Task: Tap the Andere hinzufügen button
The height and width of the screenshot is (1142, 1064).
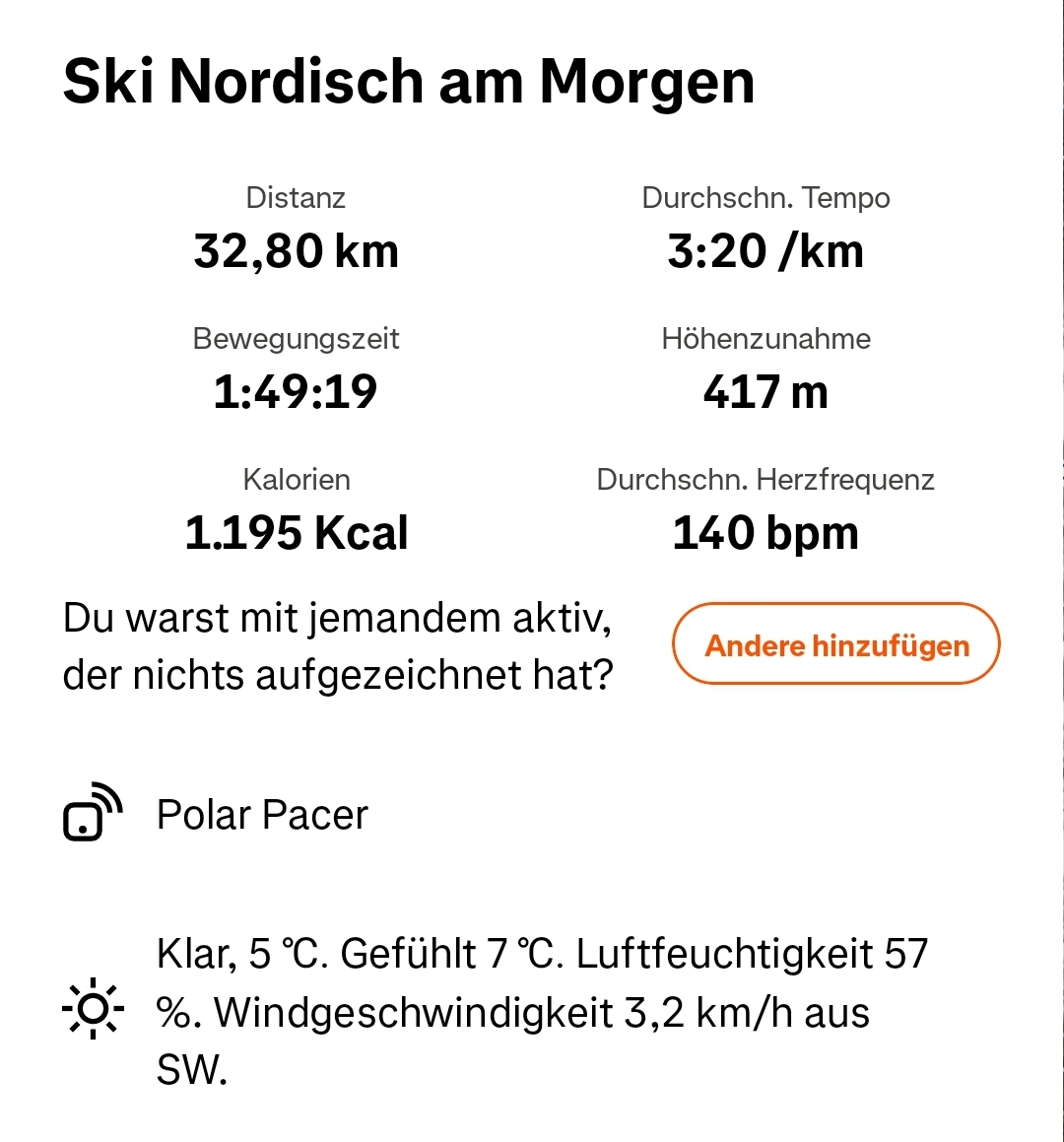Action: (836, 644)
